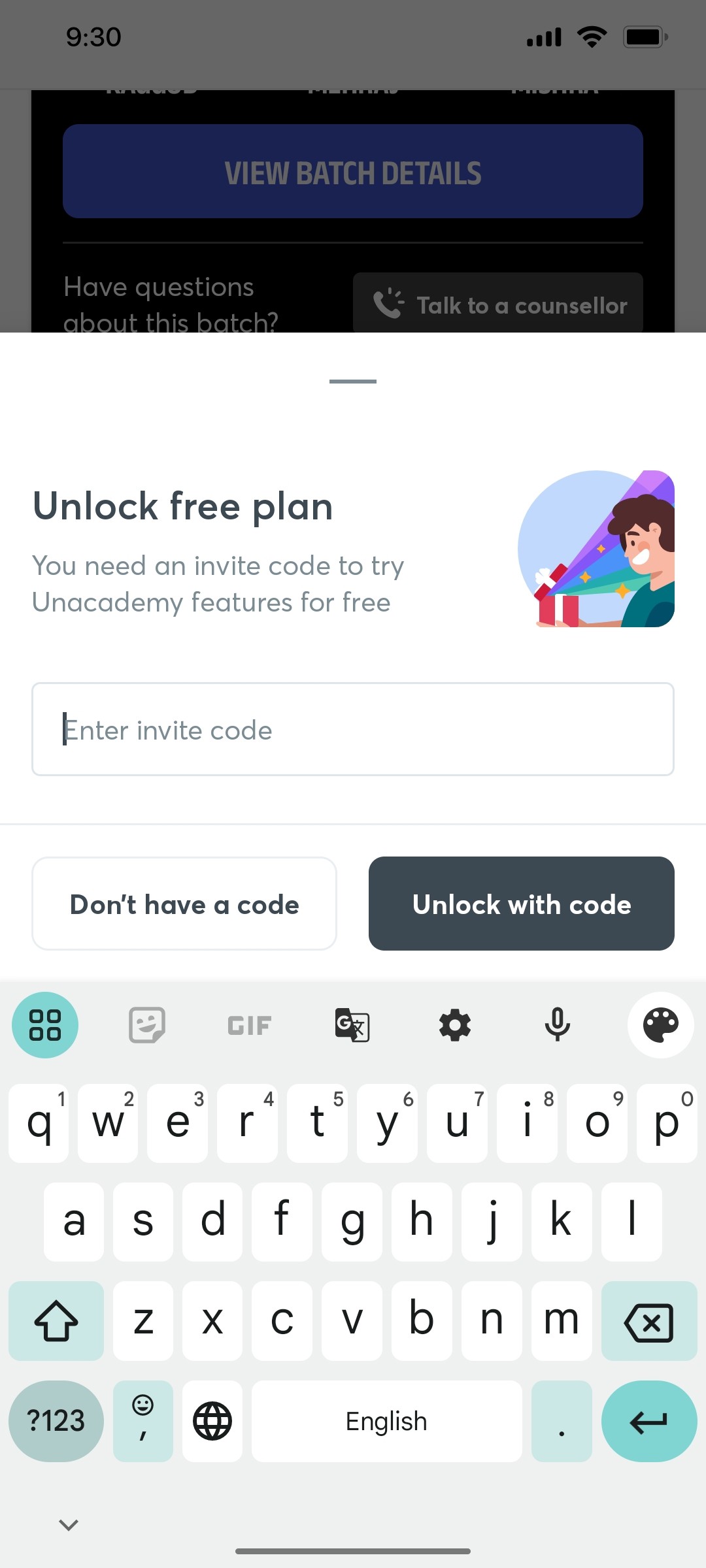The width and height of the screenshot is (706, 1568).
Task: Open Google Translate keyboard feature
Action: [x=352, y=1024]
